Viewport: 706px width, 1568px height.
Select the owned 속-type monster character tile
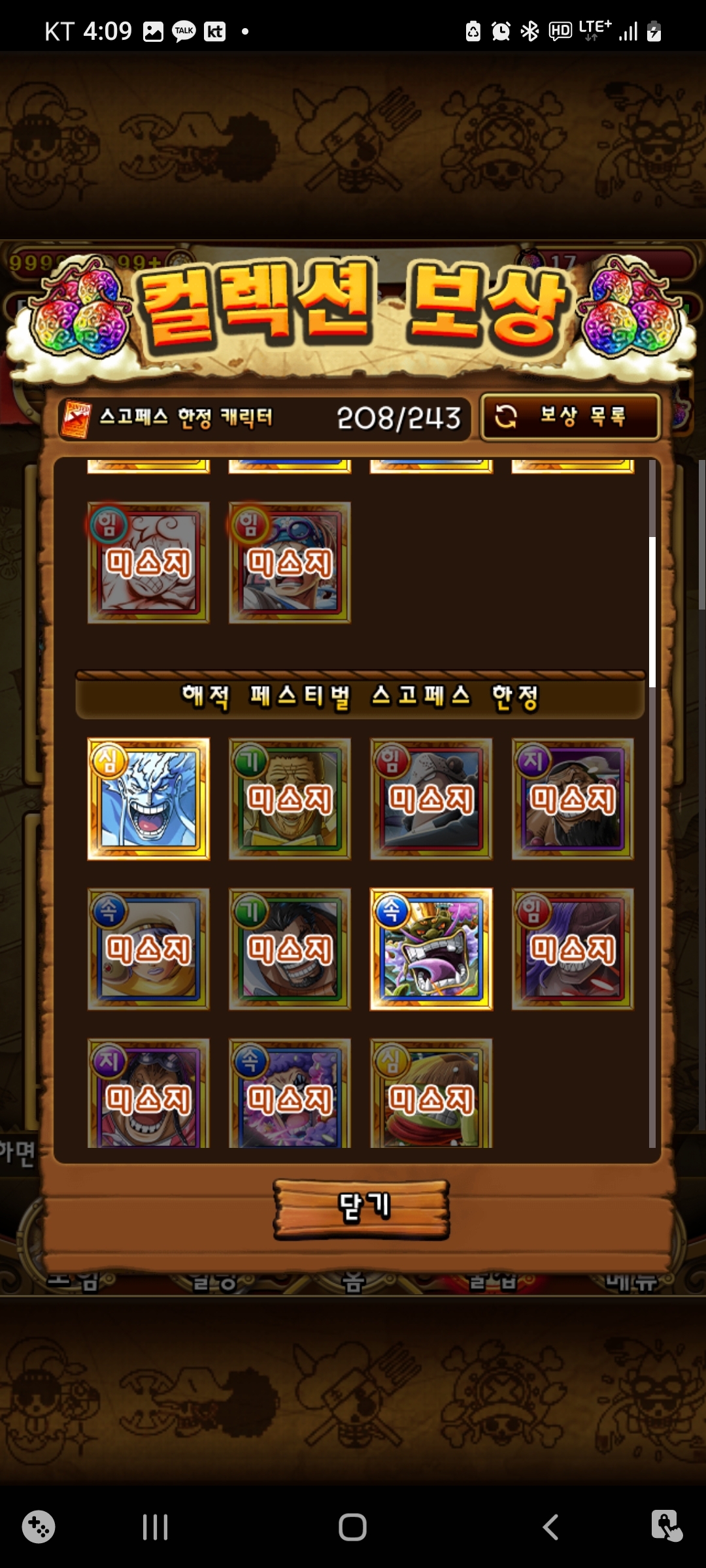431,949
